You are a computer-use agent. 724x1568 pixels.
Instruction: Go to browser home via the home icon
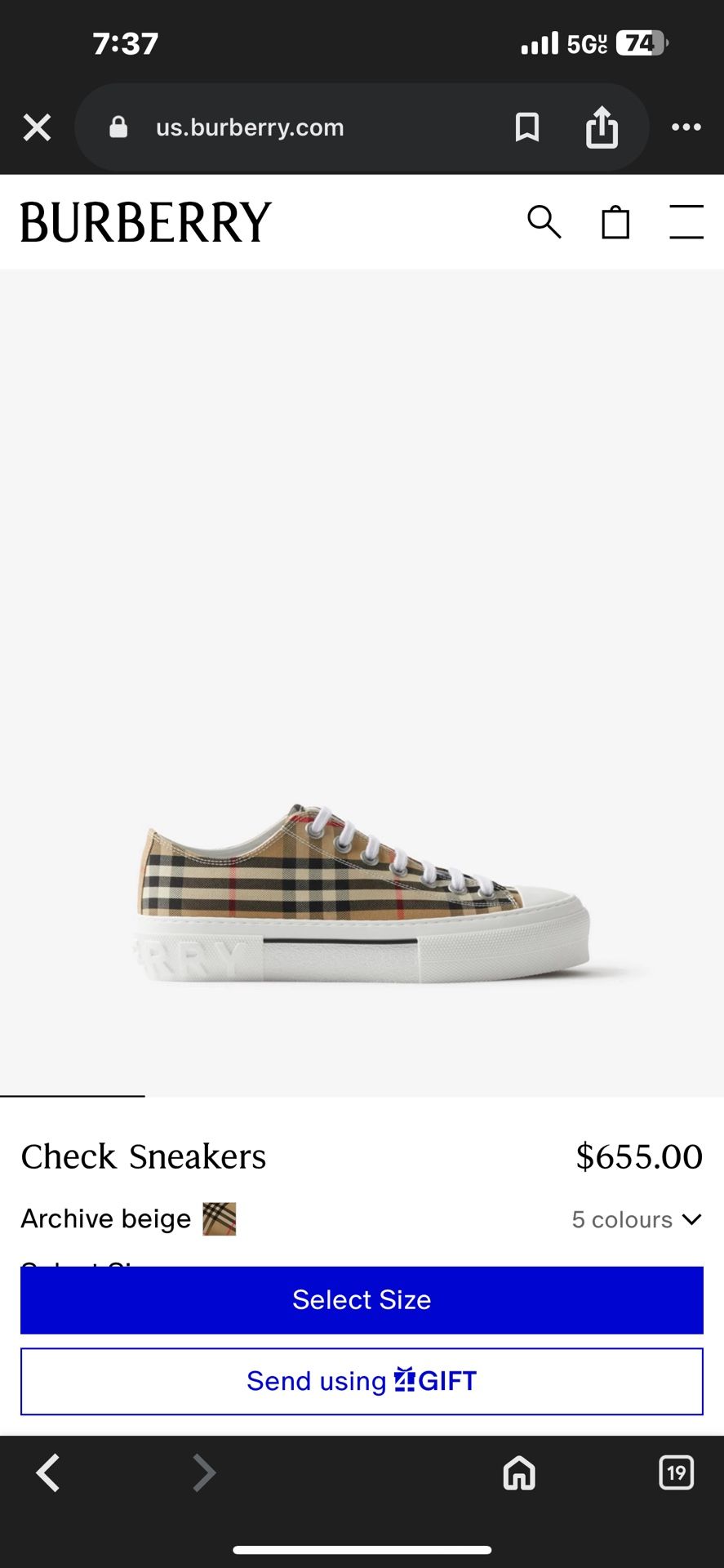point(519,1473)
